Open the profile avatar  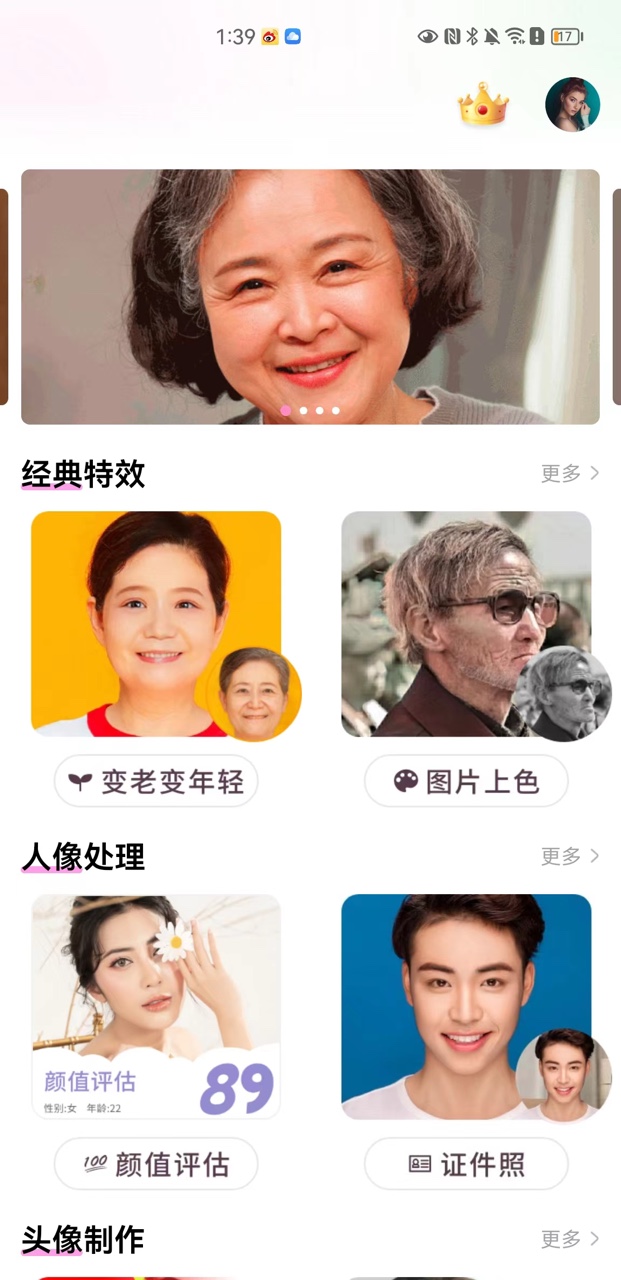point(572,104)
